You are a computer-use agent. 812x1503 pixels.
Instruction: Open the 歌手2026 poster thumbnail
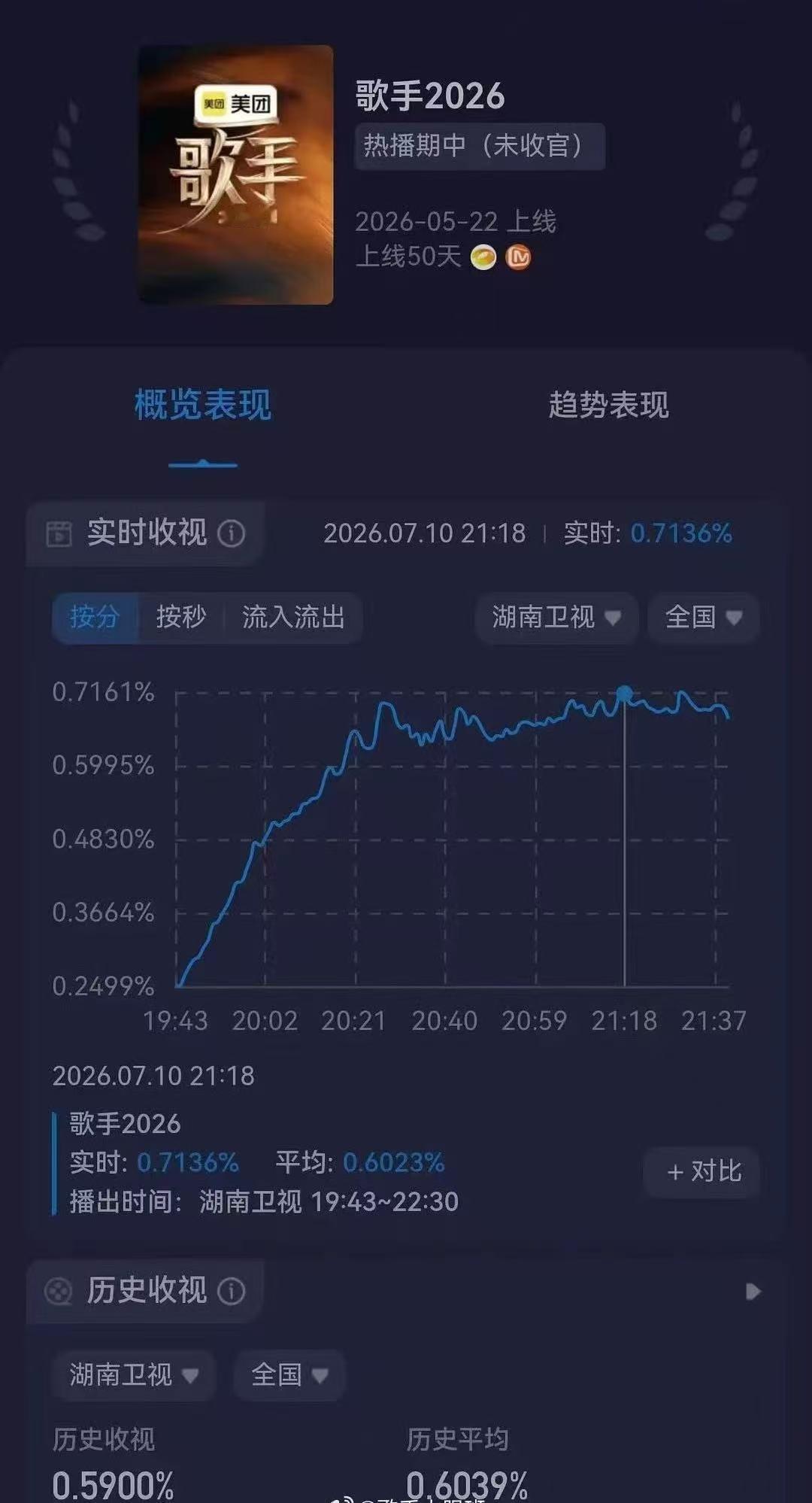coord(236,175)
